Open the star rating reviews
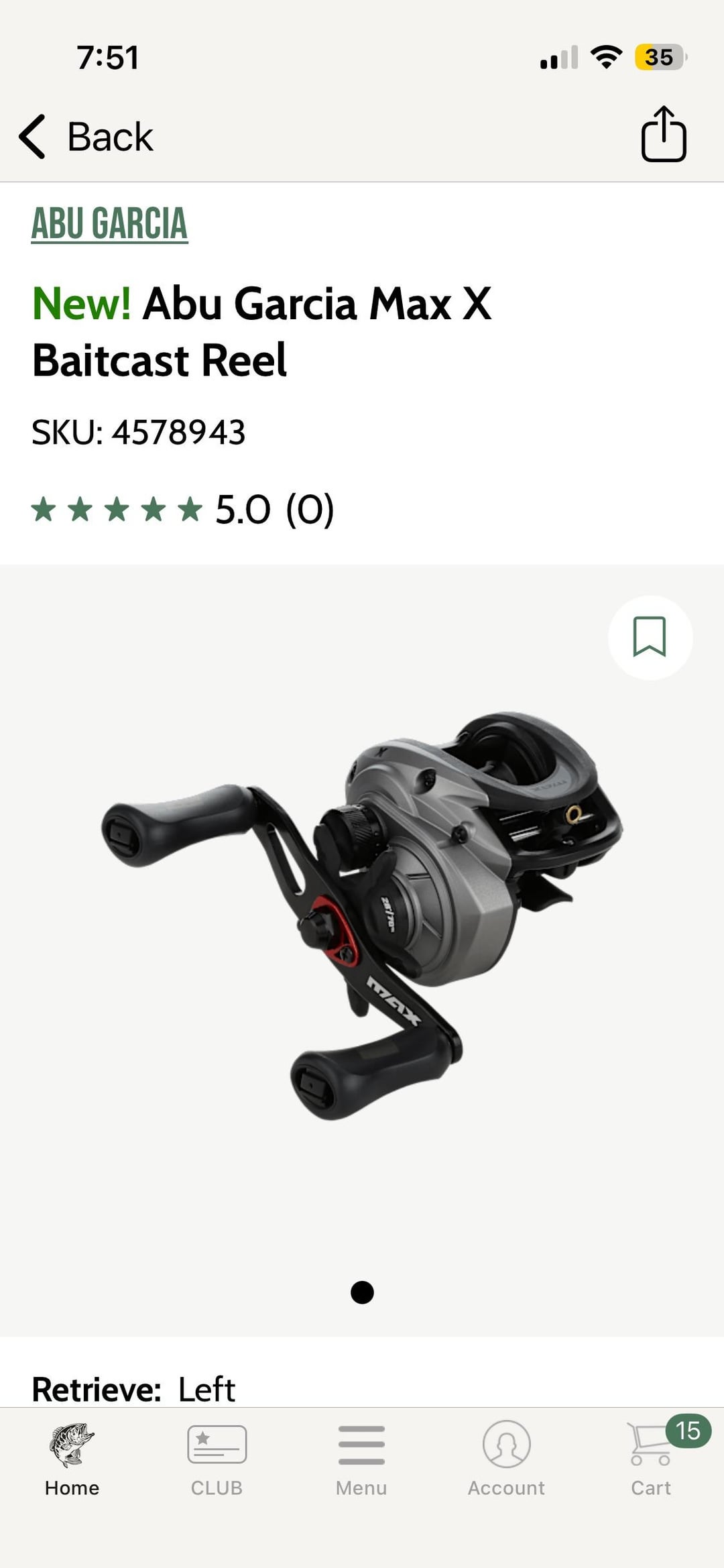724x1568 pixels. pos(182,509)
